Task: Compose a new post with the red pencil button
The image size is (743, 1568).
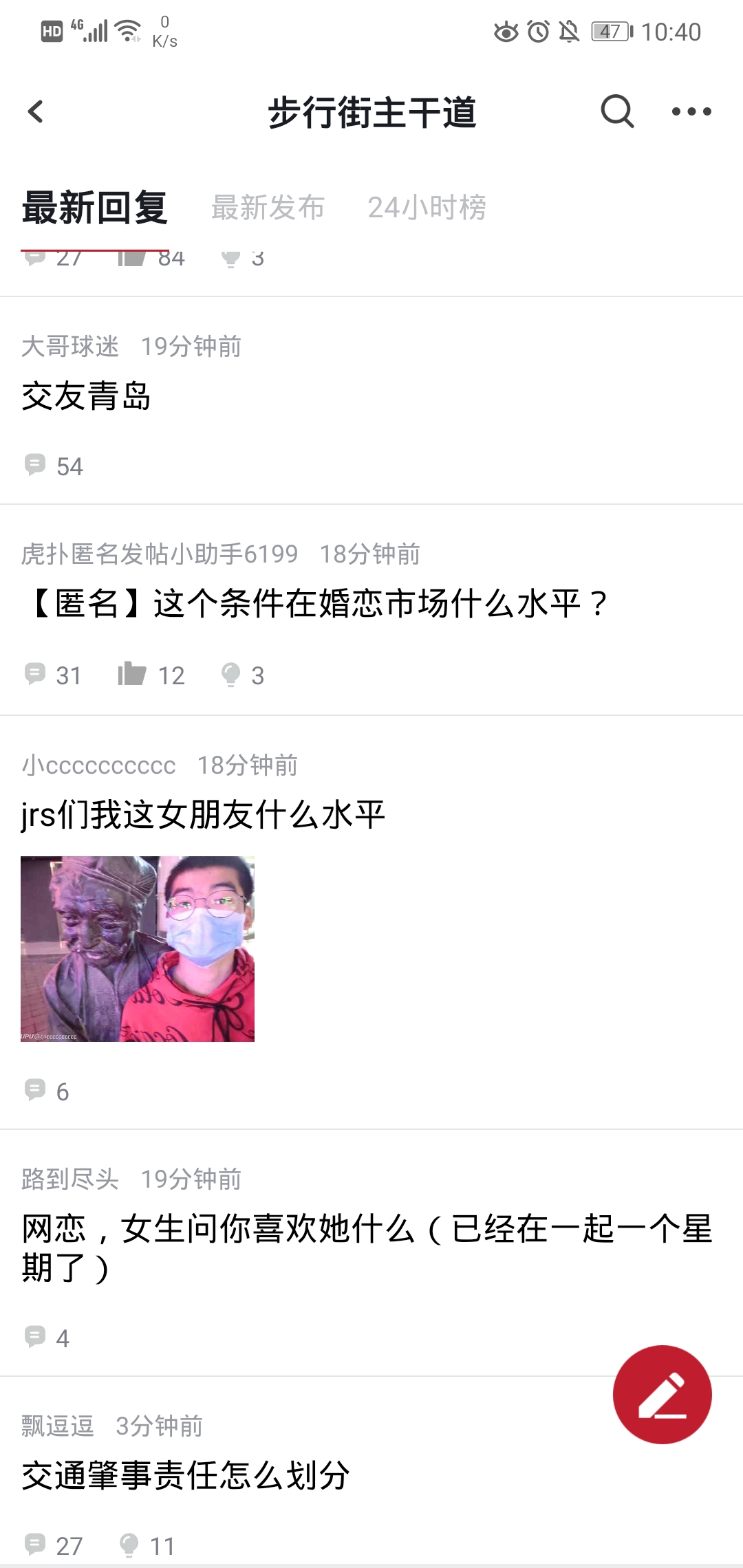Action: (x=663, y=1395)
